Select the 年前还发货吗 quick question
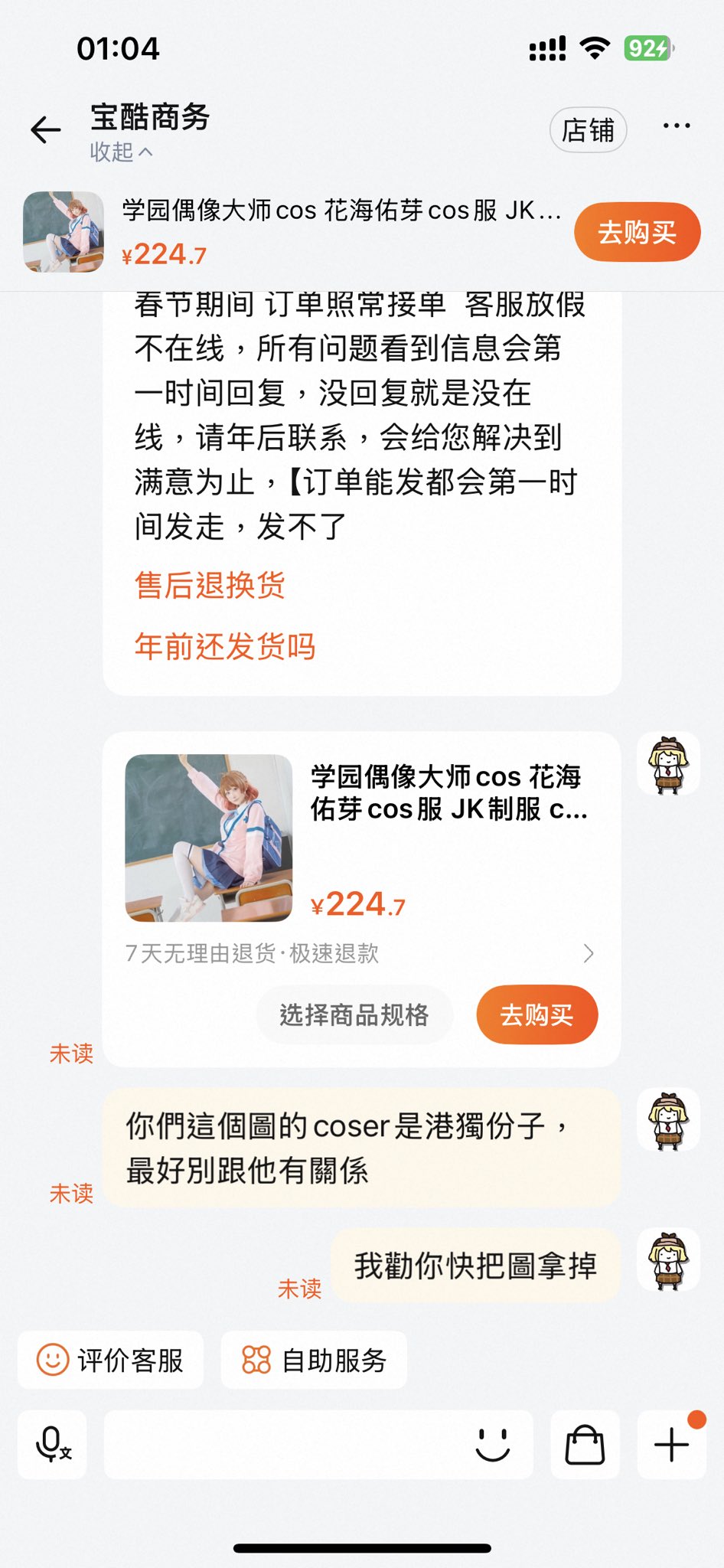Screen dimensions: 724x1568 [225, 646]
